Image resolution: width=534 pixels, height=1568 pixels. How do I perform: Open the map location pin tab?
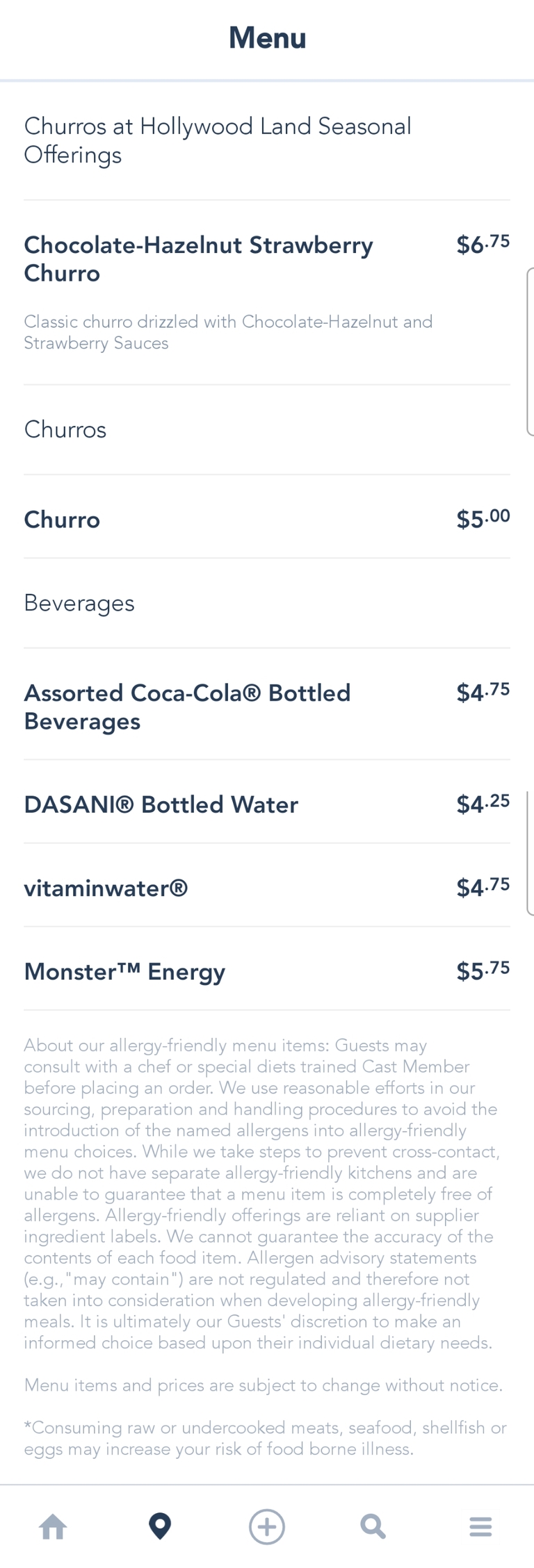[160, 1526]
